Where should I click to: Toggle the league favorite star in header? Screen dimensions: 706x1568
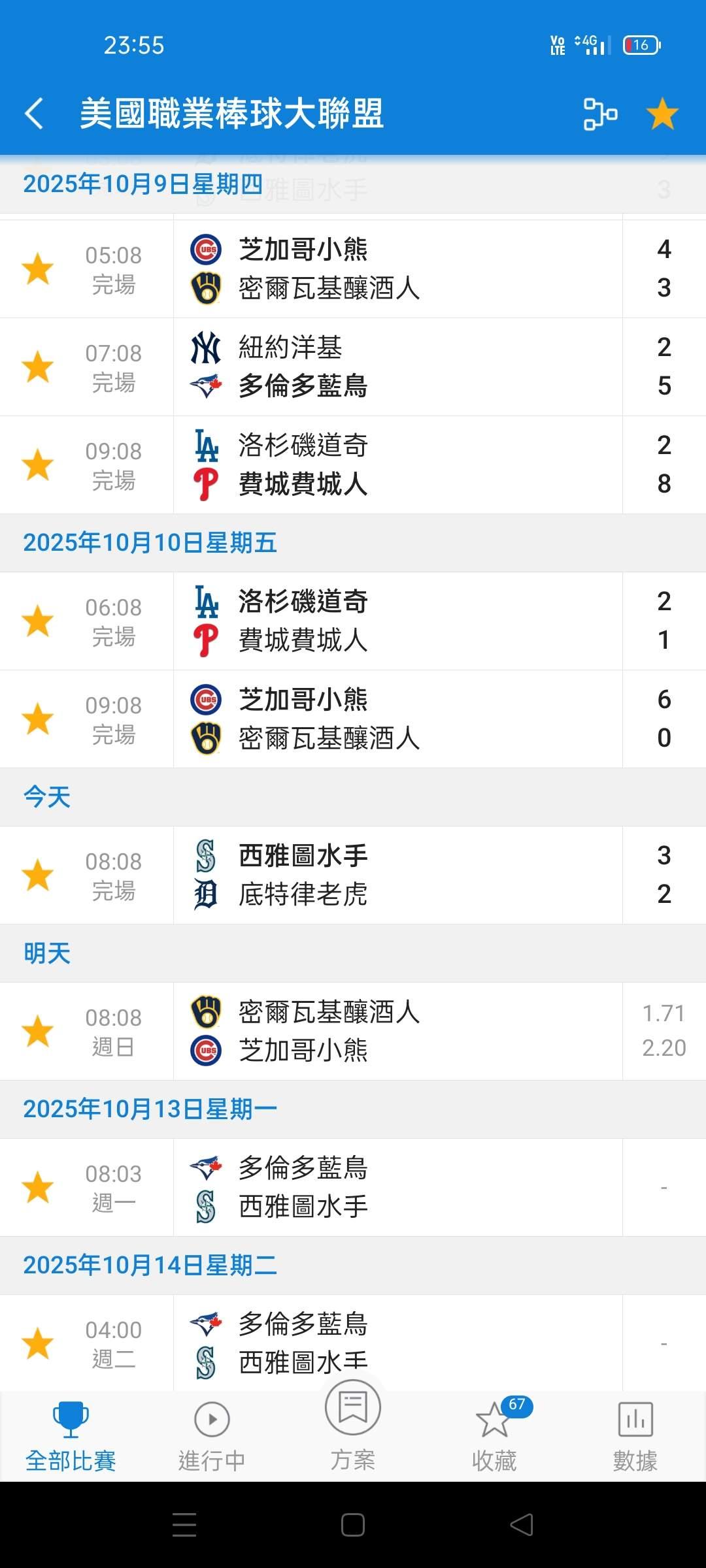click(x=662, y=114)
